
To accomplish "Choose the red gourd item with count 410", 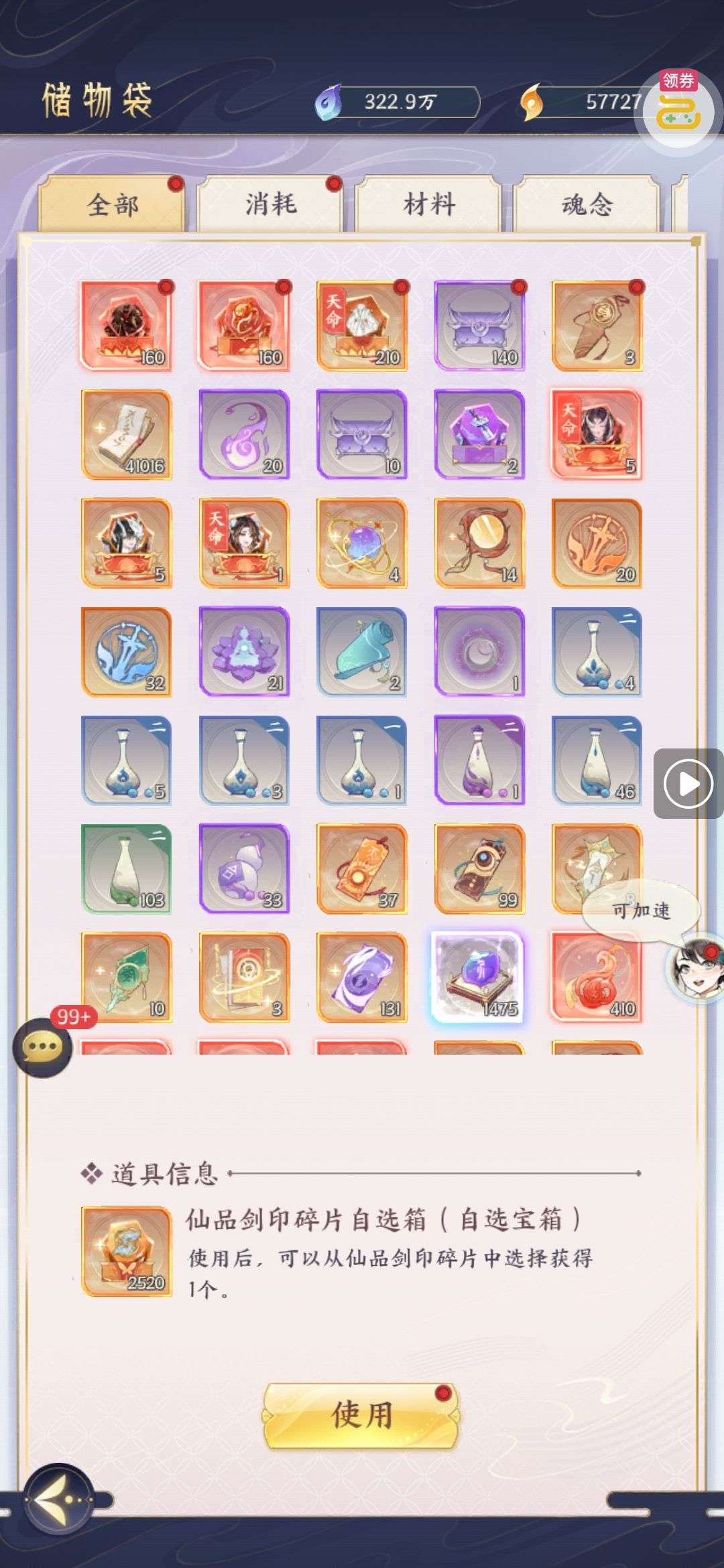I will 596,977.
